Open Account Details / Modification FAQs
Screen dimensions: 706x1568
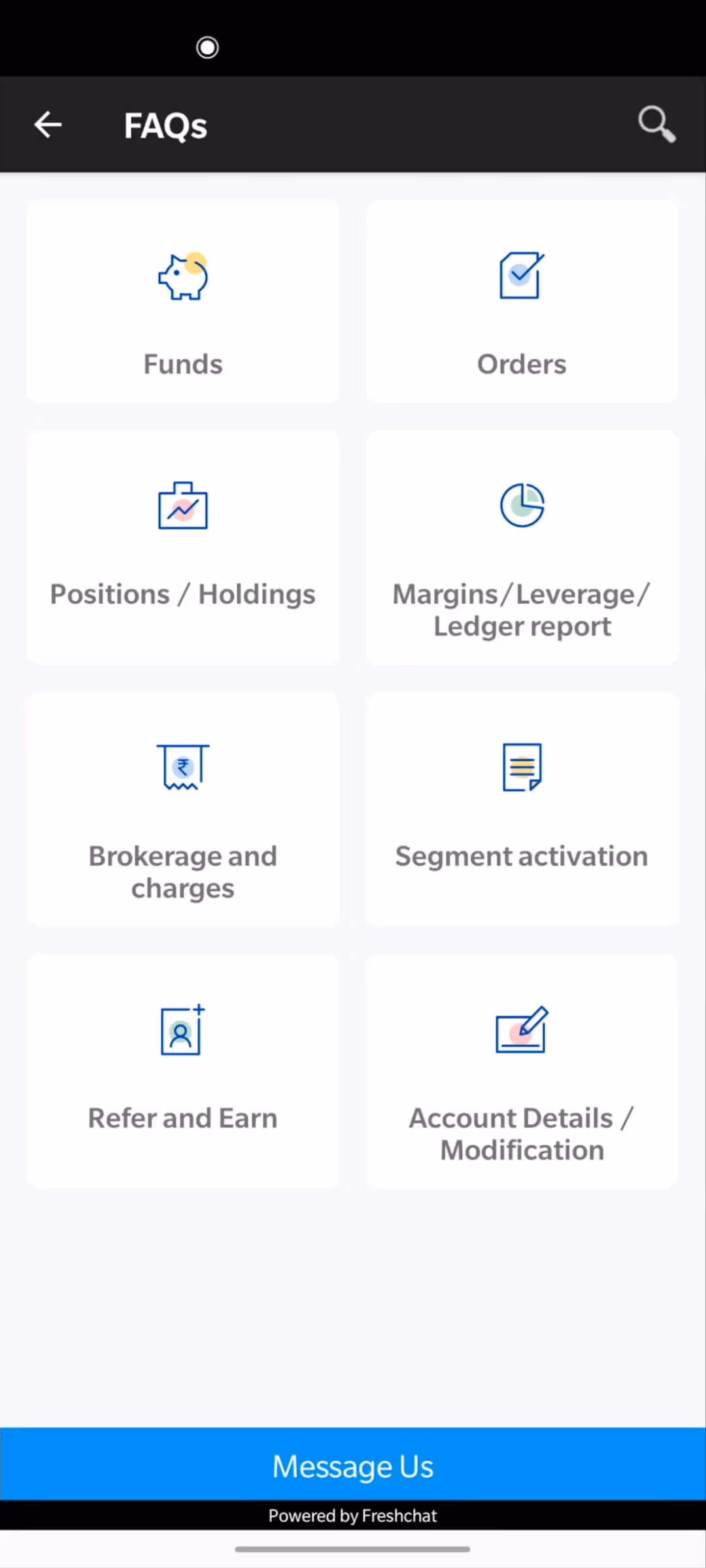coord(522,1071)
